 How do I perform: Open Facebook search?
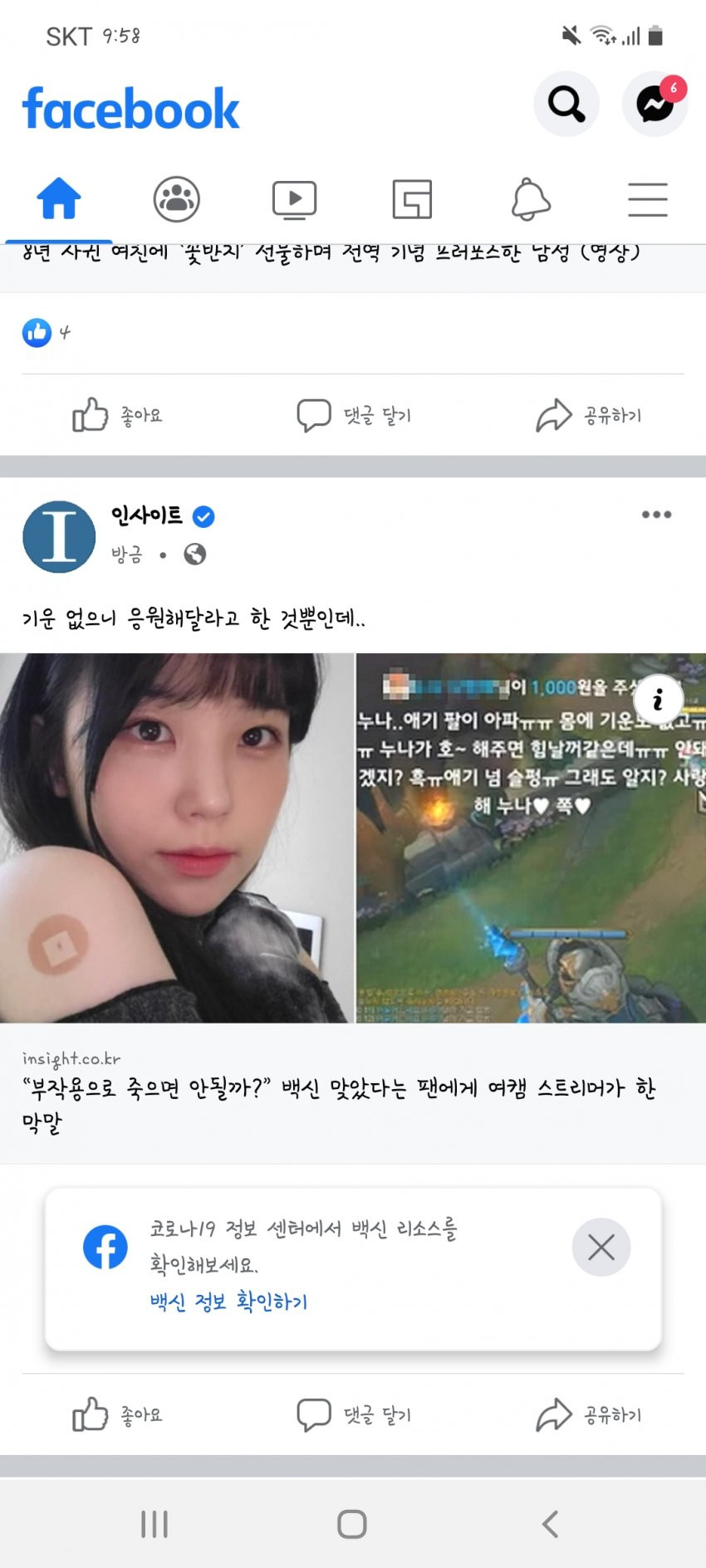pyautogui.click(x=566, y=105)
